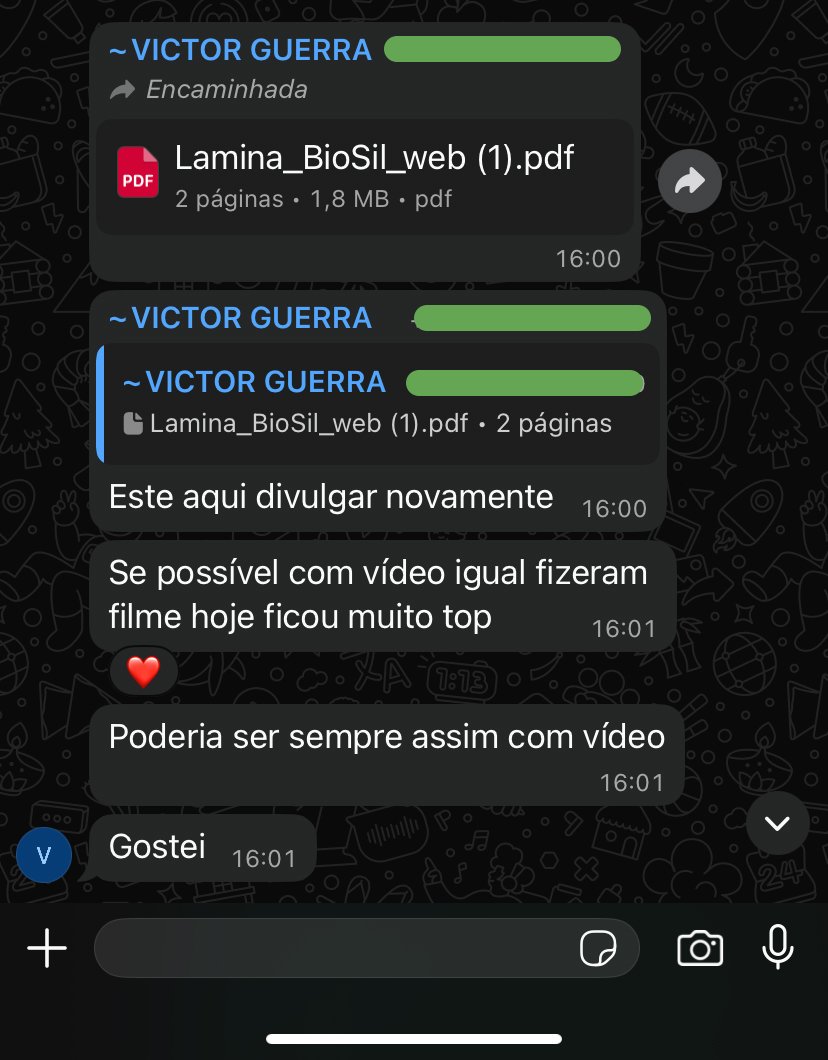Screen dimensions: 828x1060
Task: Launch the camera from the chat bar
Action: pos(700,947)
